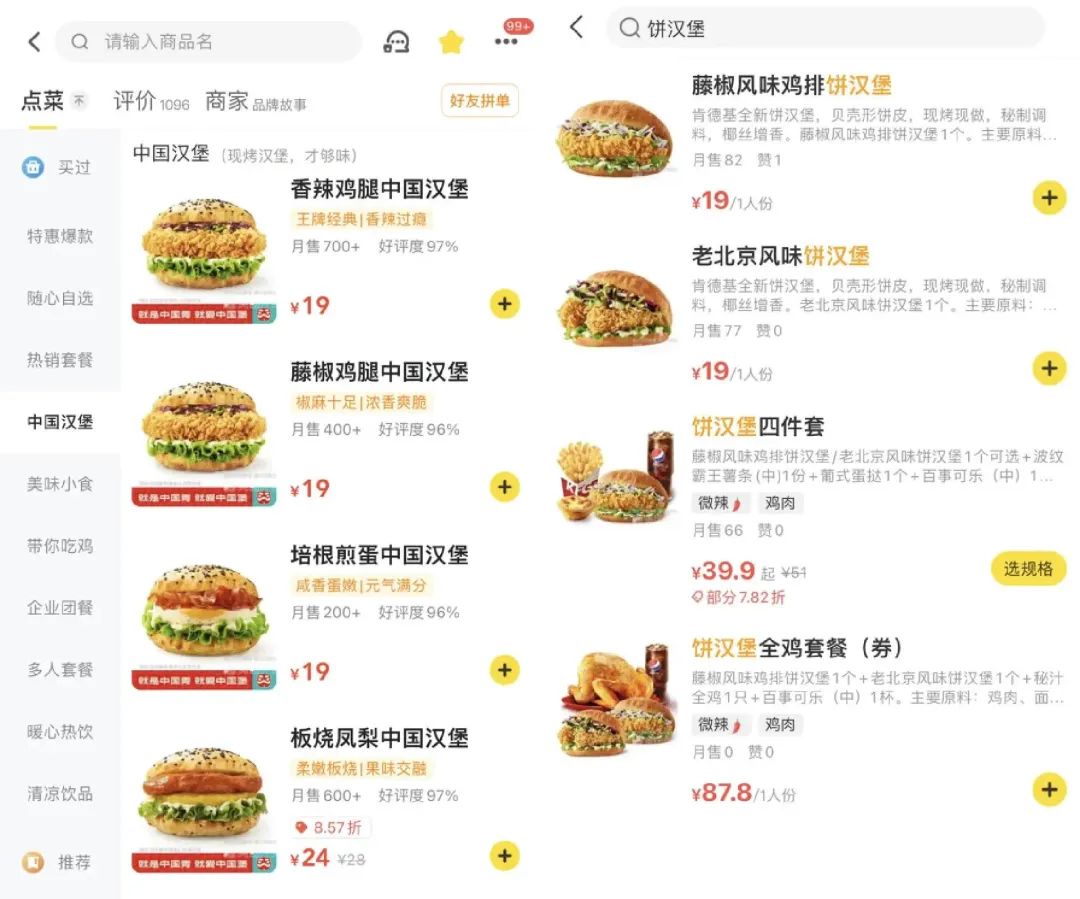Tap 选规格 for 饼汉堡四件套
Screen dimensions: 1080x899
pyautogui.click(x=1028, y=569)
